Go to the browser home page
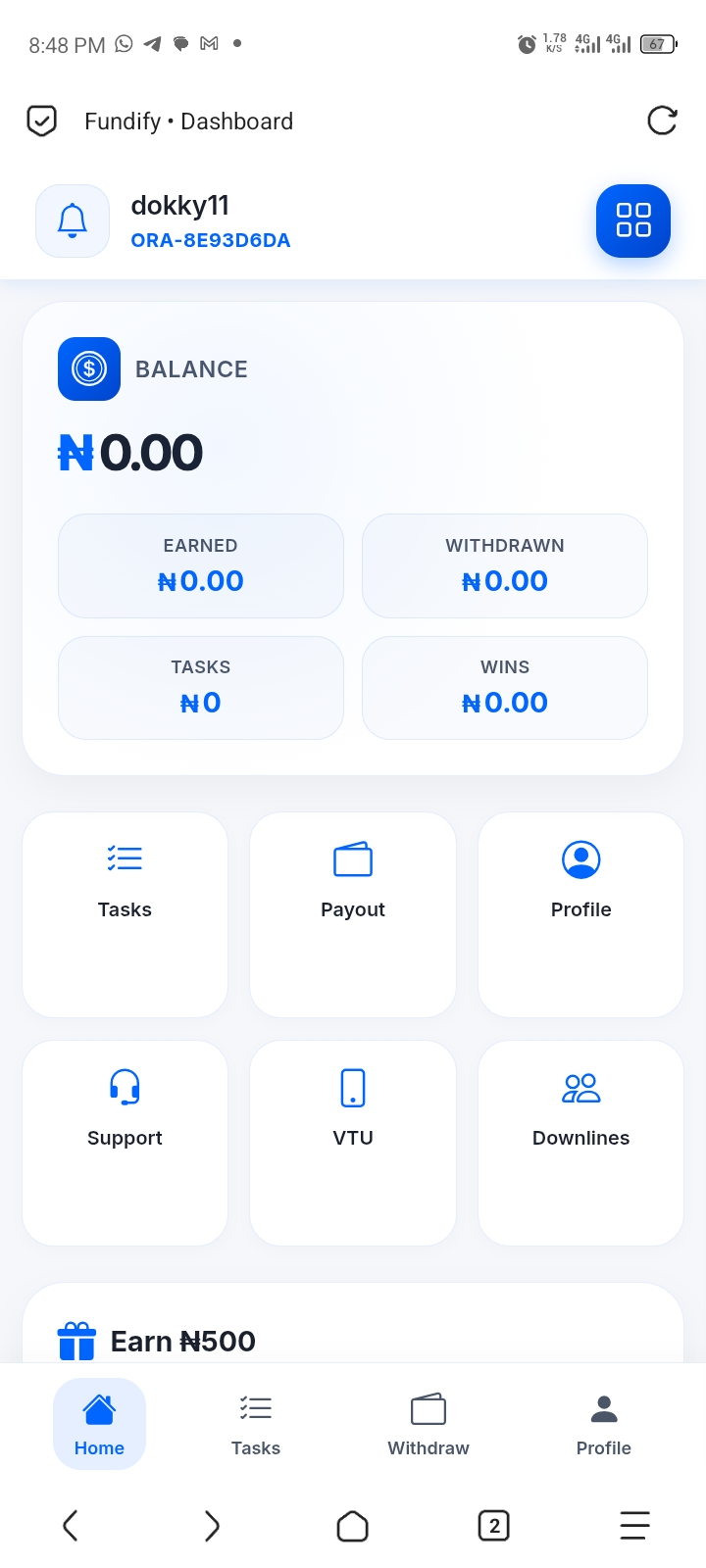This screenshot has height=1568, width=706. pyautogui.click(x=352, y=1525)
